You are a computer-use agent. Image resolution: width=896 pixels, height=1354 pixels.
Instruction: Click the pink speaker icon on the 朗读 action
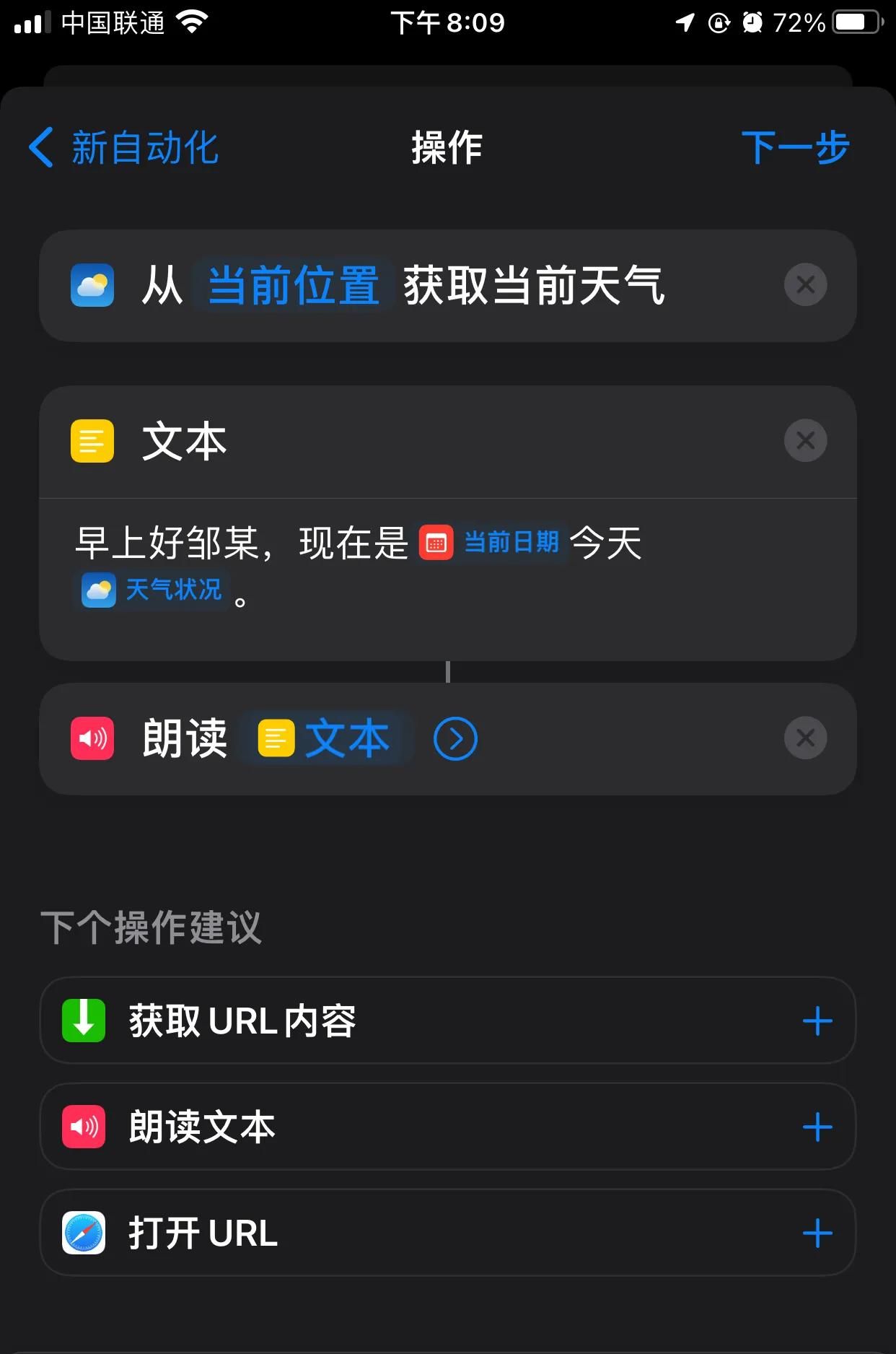coord(92,738)
